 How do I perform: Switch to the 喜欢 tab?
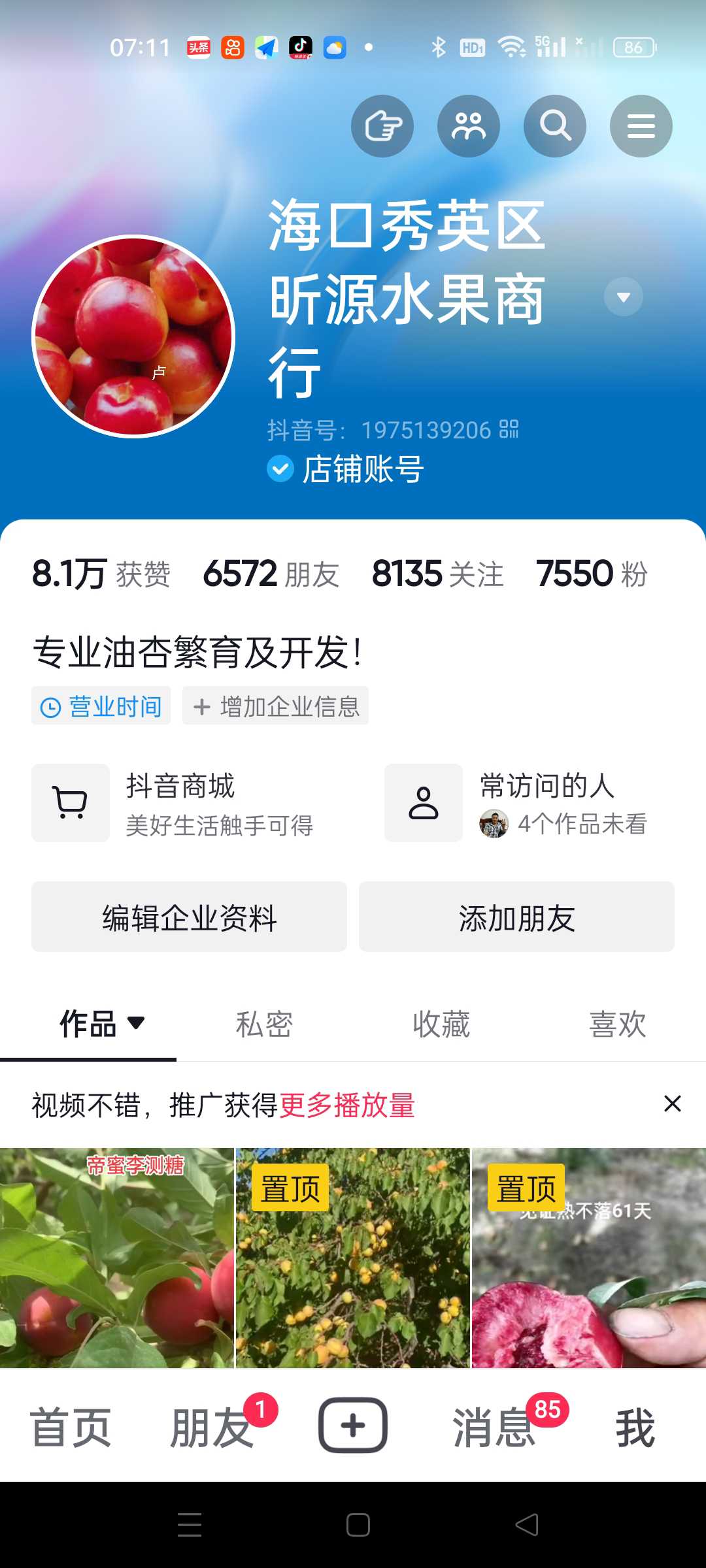click(x=618, y=1024)
